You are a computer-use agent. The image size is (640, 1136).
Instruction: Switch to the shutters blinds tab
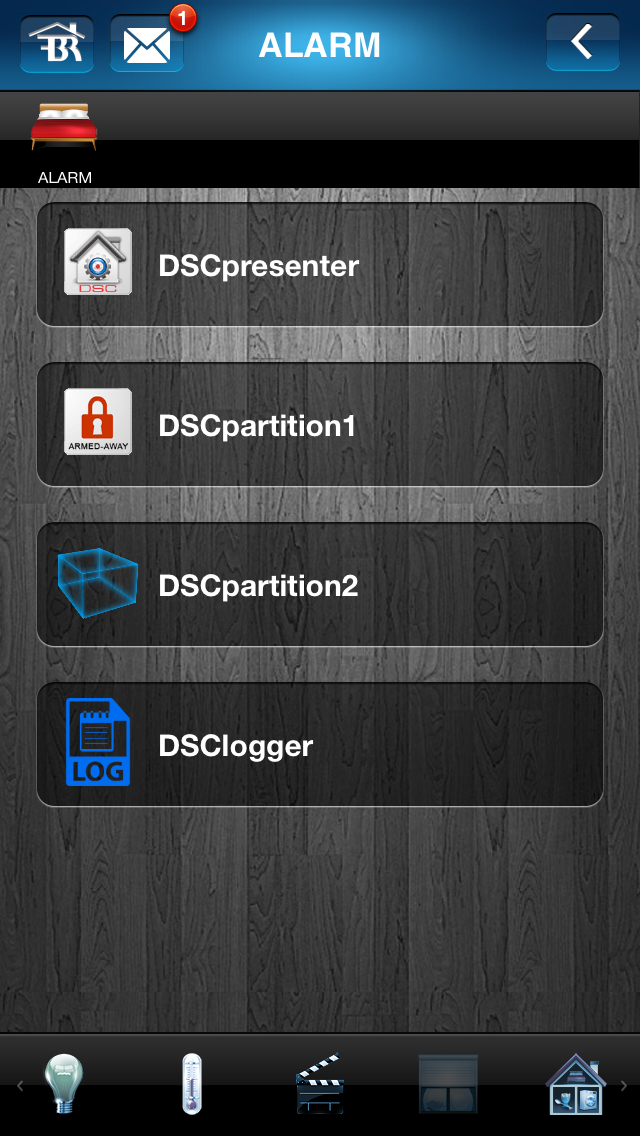coord(447,1084)
